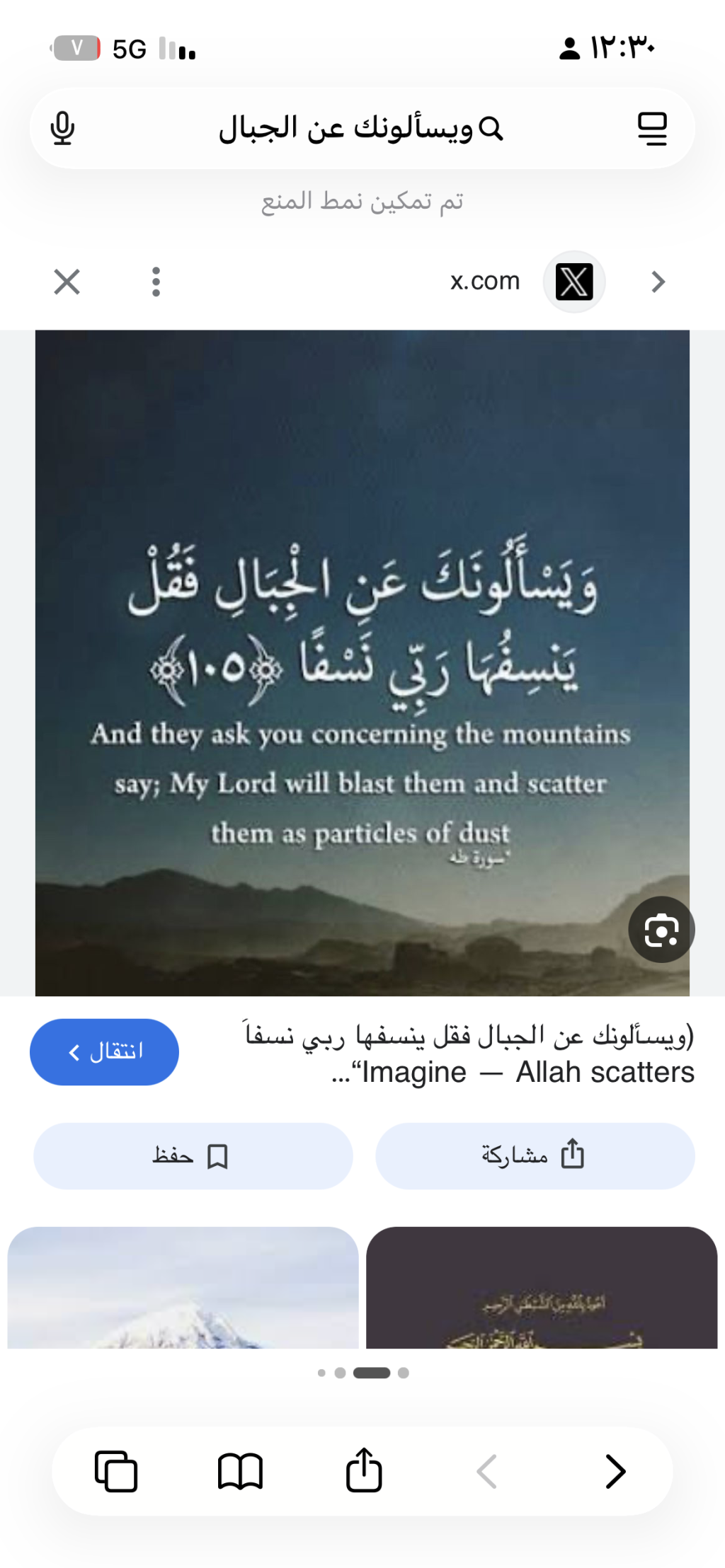Go to the next image with the chevron
The width and height of the screenshot is (725, 1568).
click(658, 282)
